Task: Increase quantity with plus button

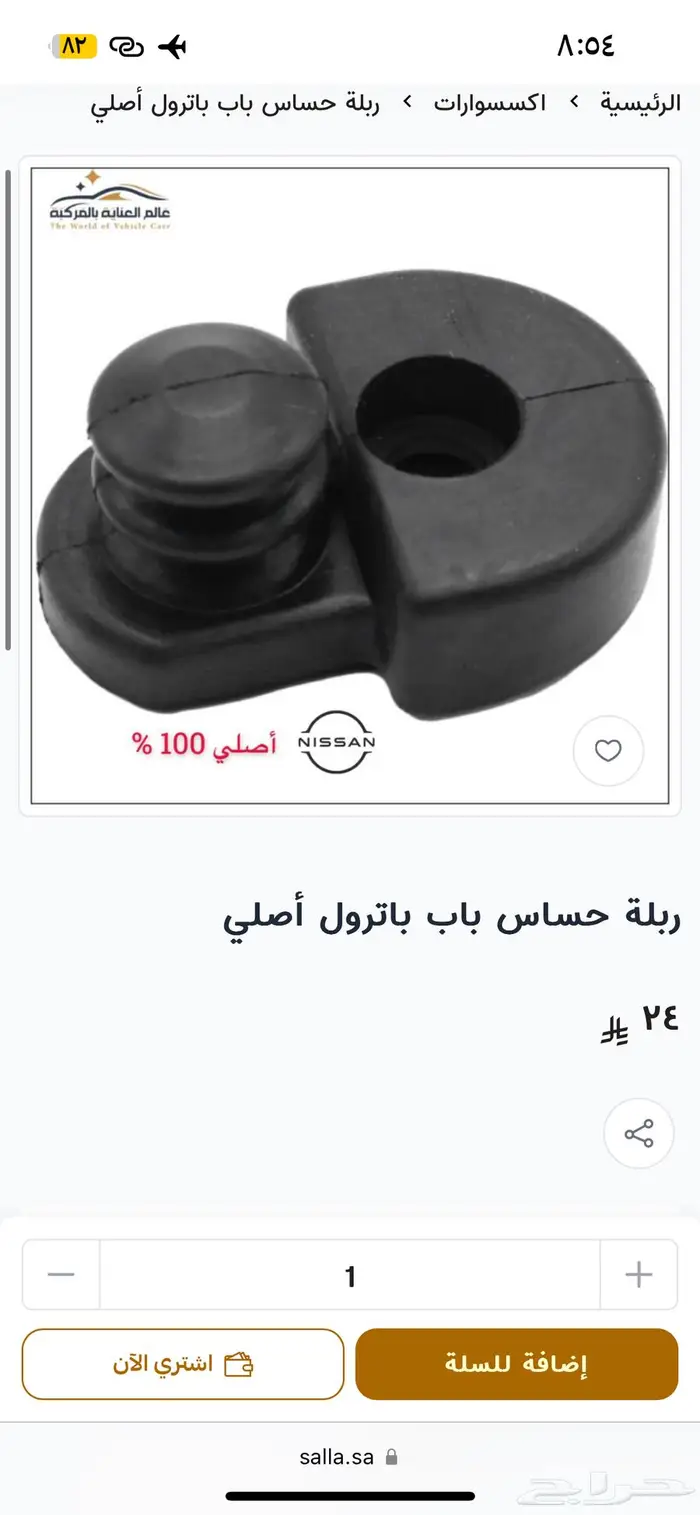Action: (638, 1274)
